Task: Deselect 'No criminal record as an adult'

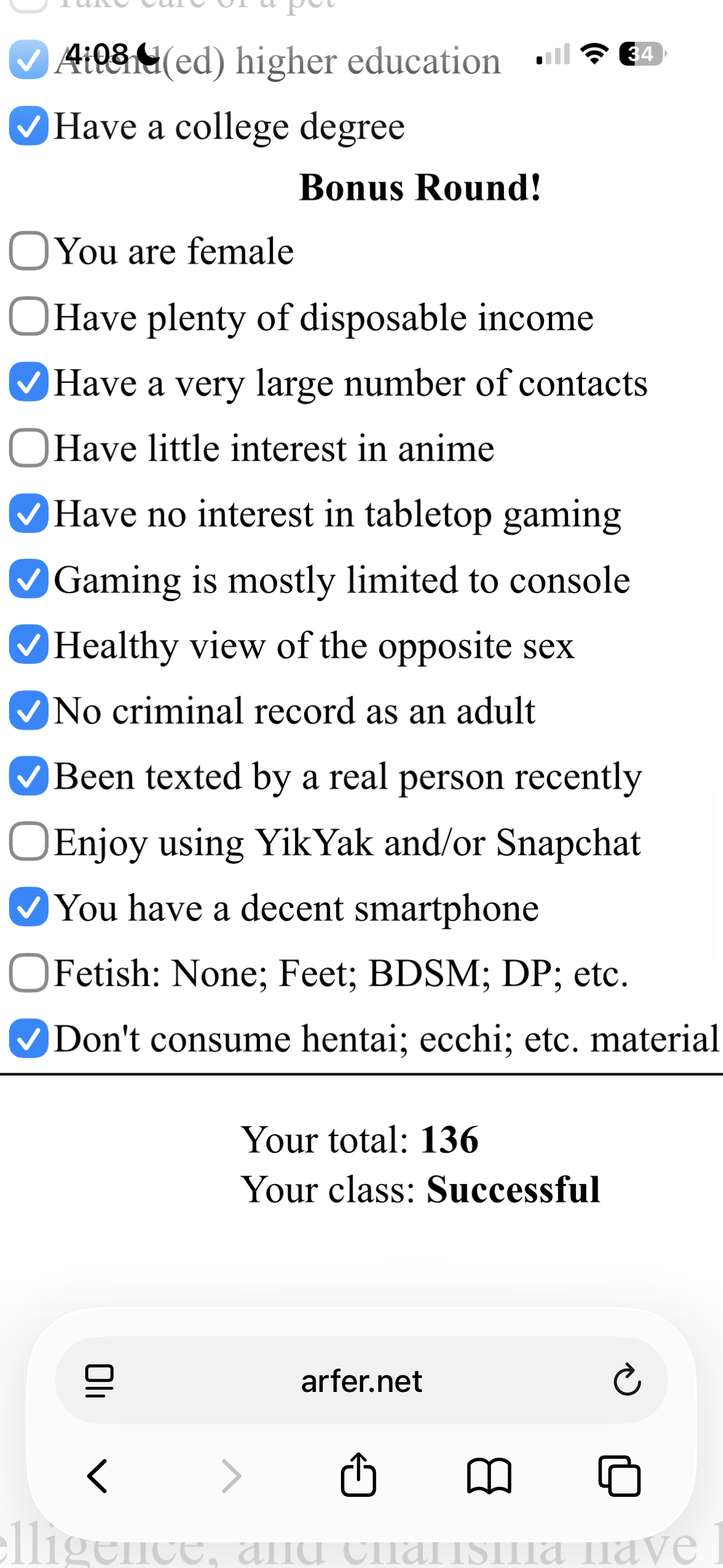Action: coord(28,710)
